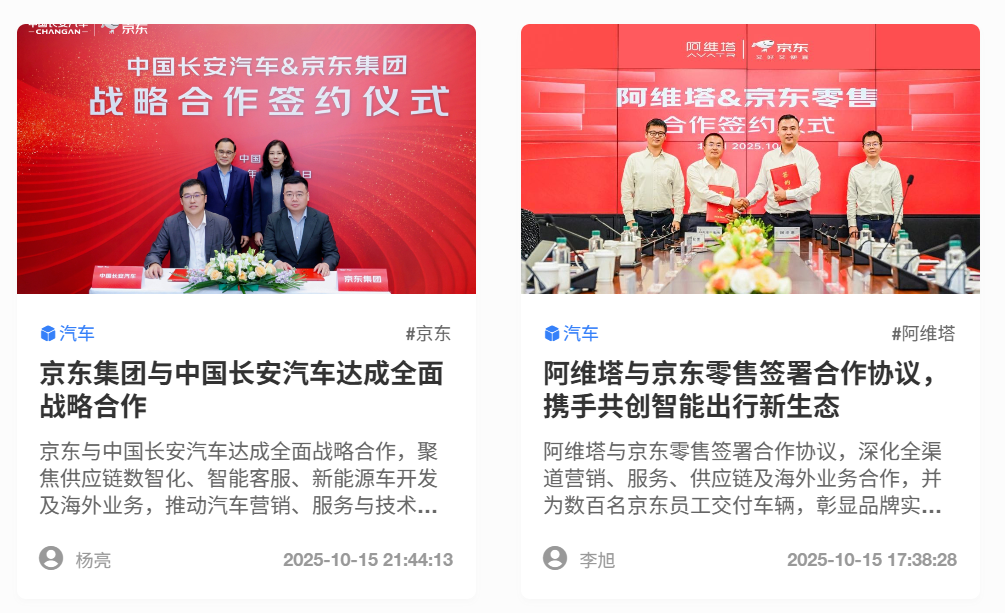Open the 京东集团与中国长安汽车 article card

241,390
